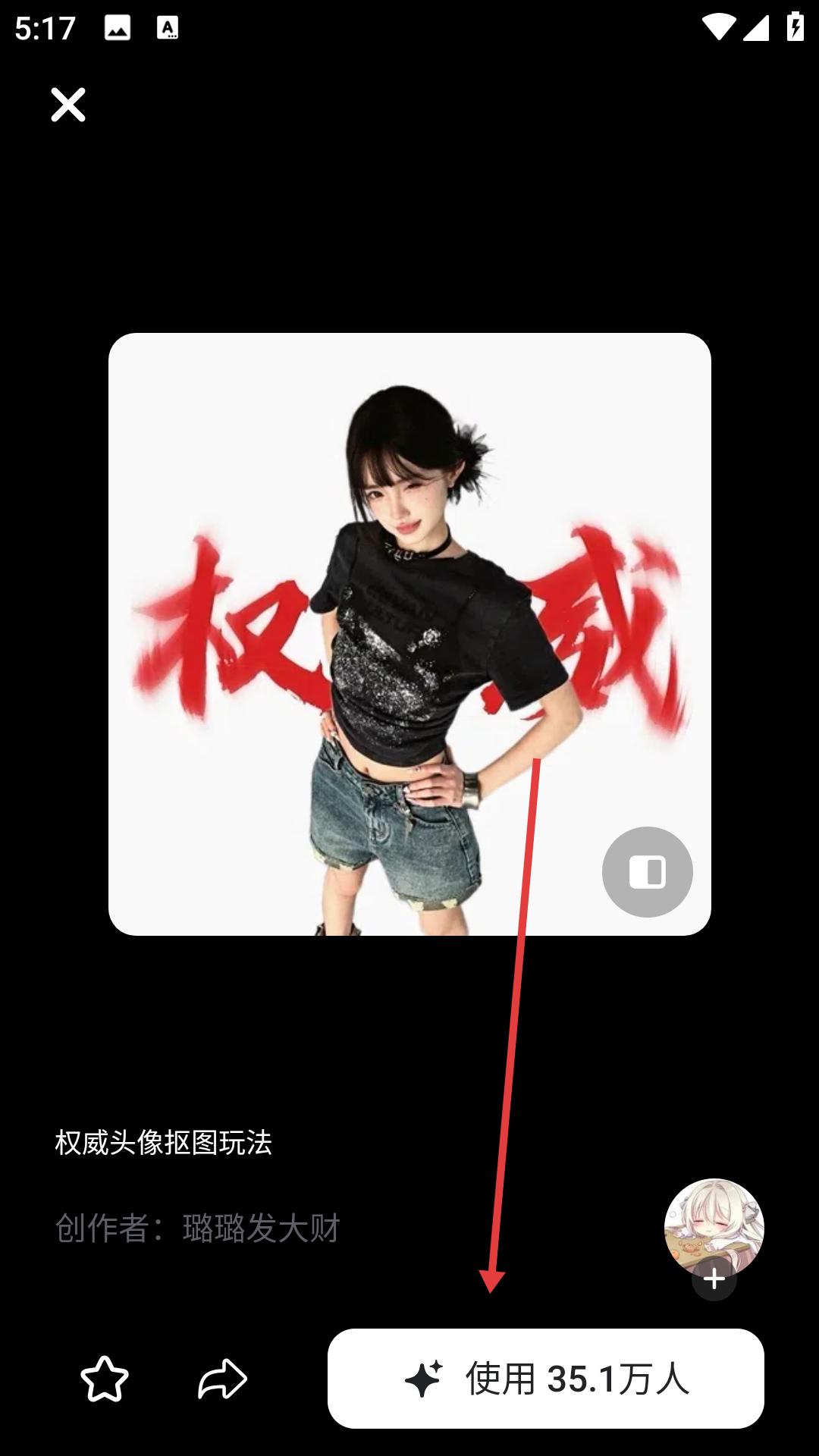Close the template preview
The image size is (819, 1456).
(x=68, y=105)
